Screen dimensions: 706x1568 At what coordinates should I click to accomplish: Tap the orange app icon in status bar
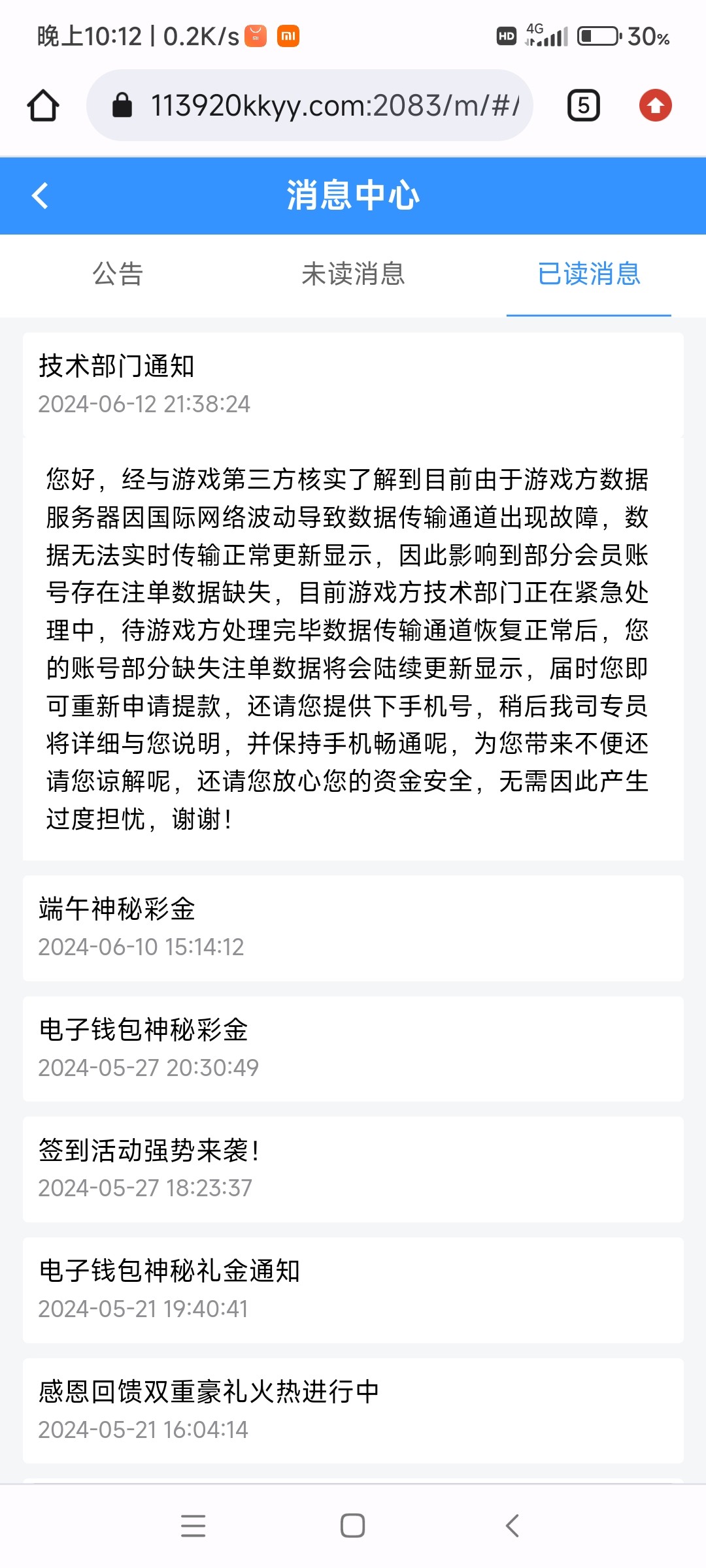click(255, 37)
